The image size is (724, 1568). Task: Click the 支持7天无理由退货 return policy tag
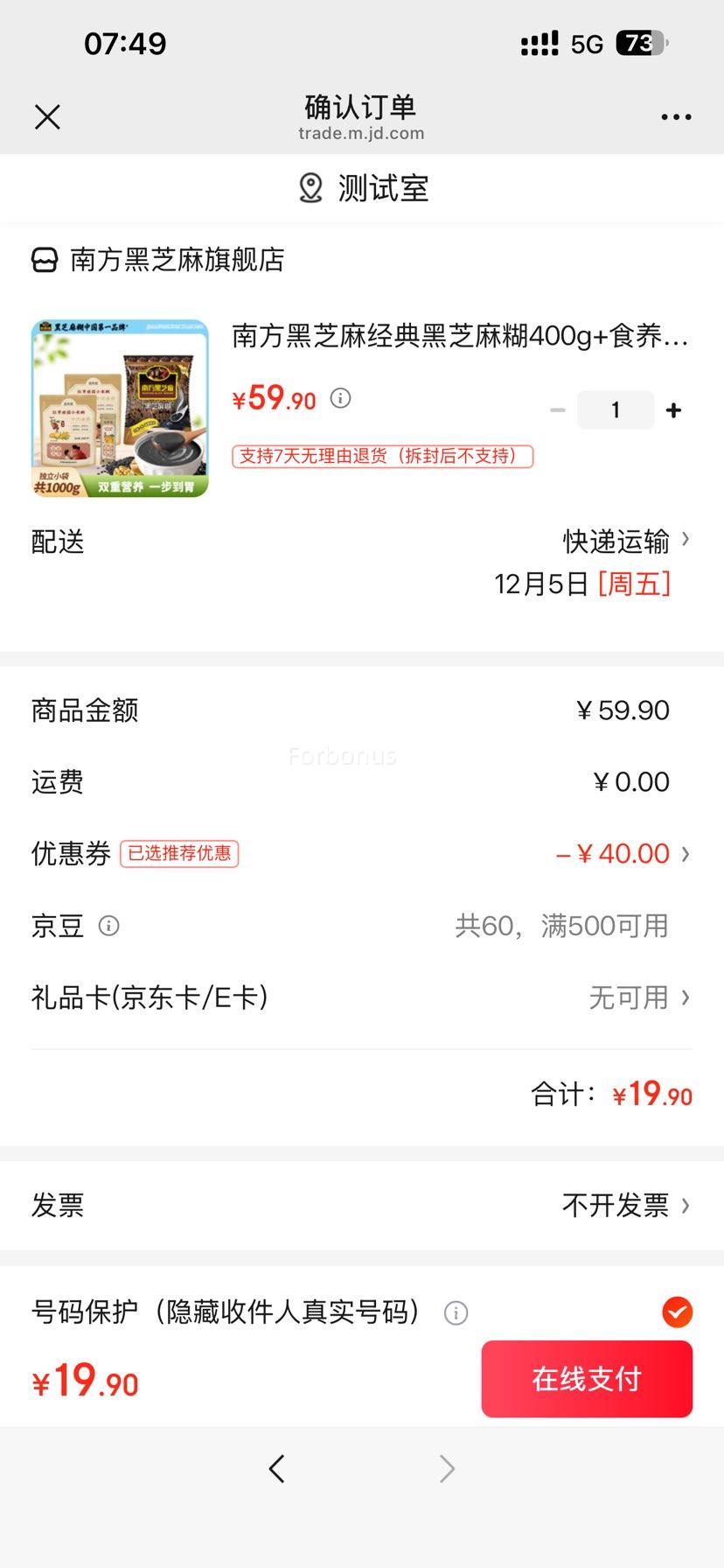pos(381,456)
